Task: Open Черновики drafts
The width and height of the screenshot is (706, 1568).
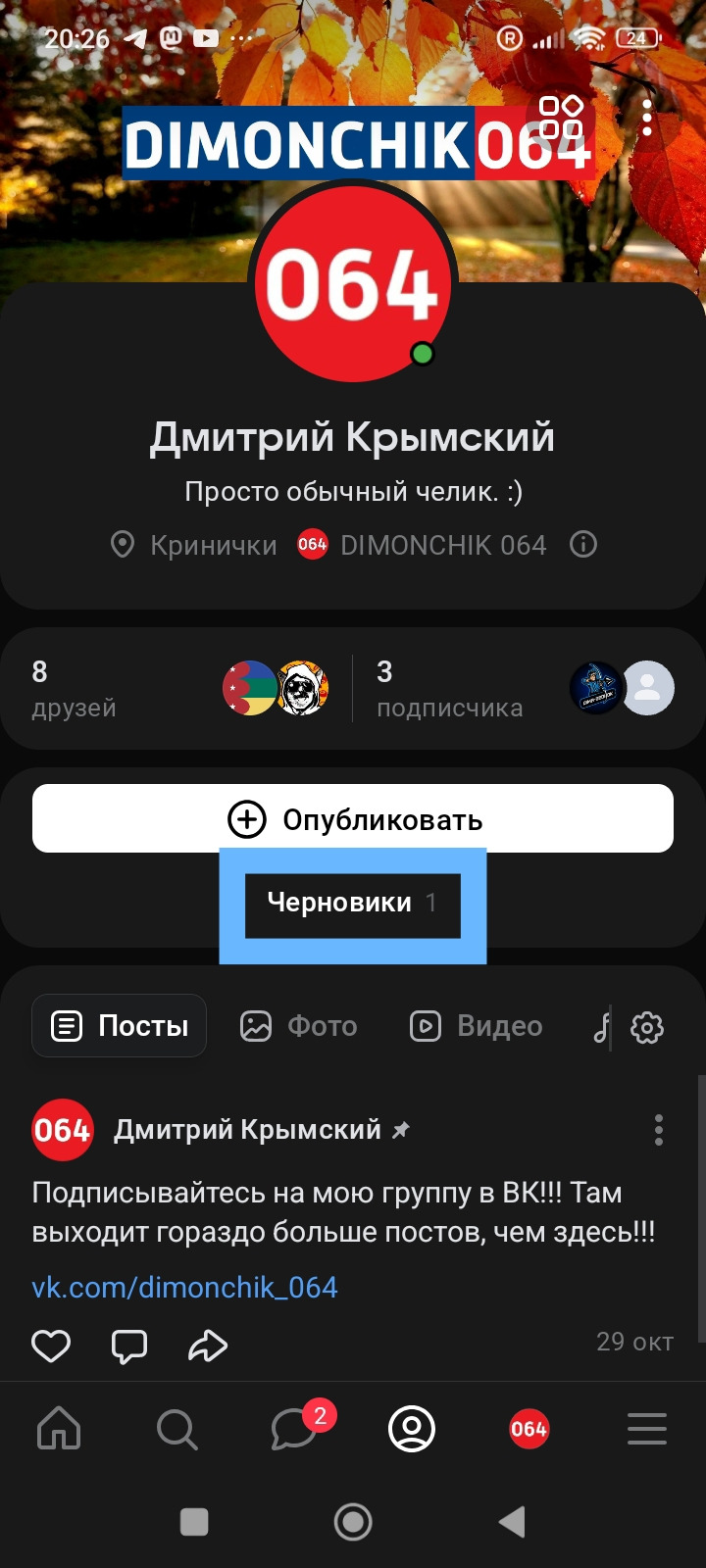Action: pos(352,904)
